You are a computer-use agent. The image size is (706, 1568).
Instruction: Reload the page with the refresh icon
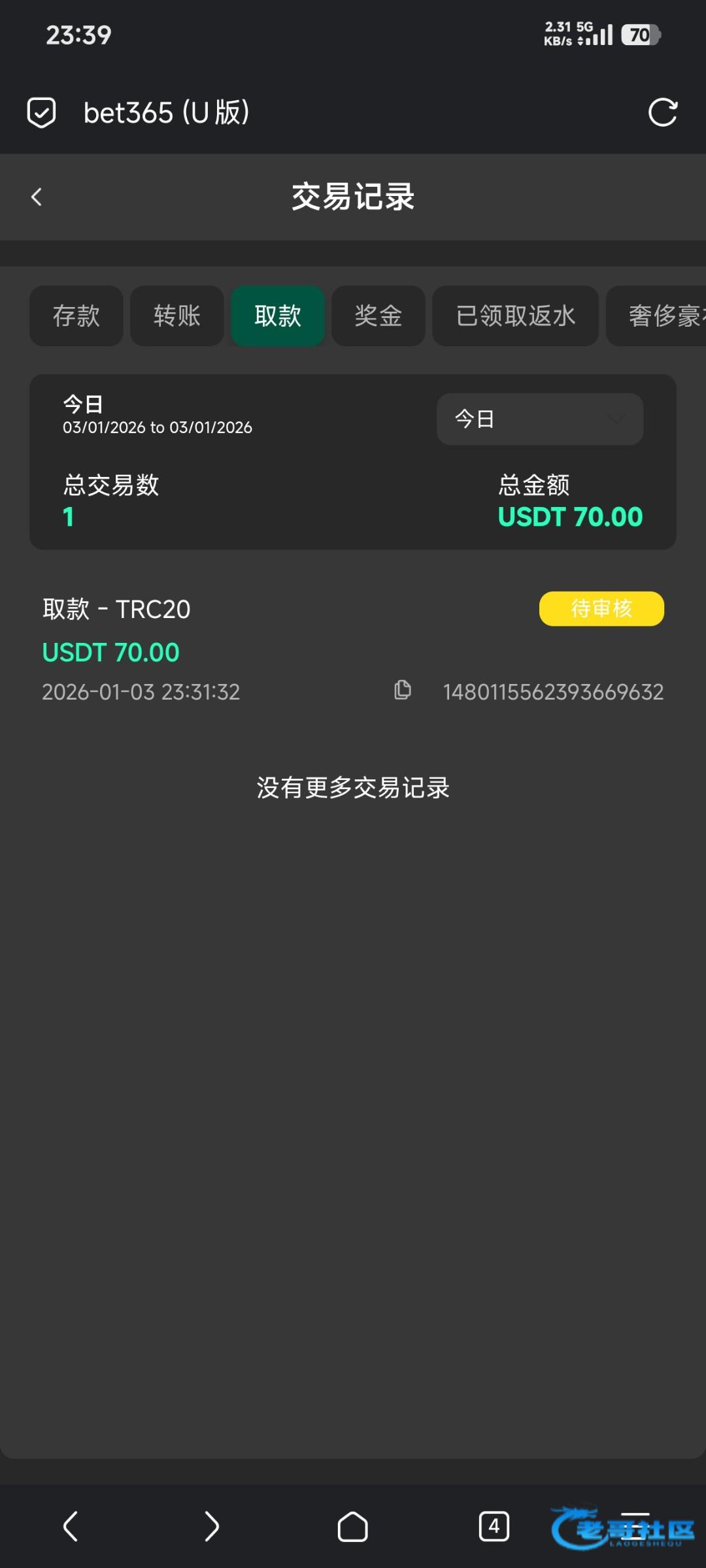(662, 112)
